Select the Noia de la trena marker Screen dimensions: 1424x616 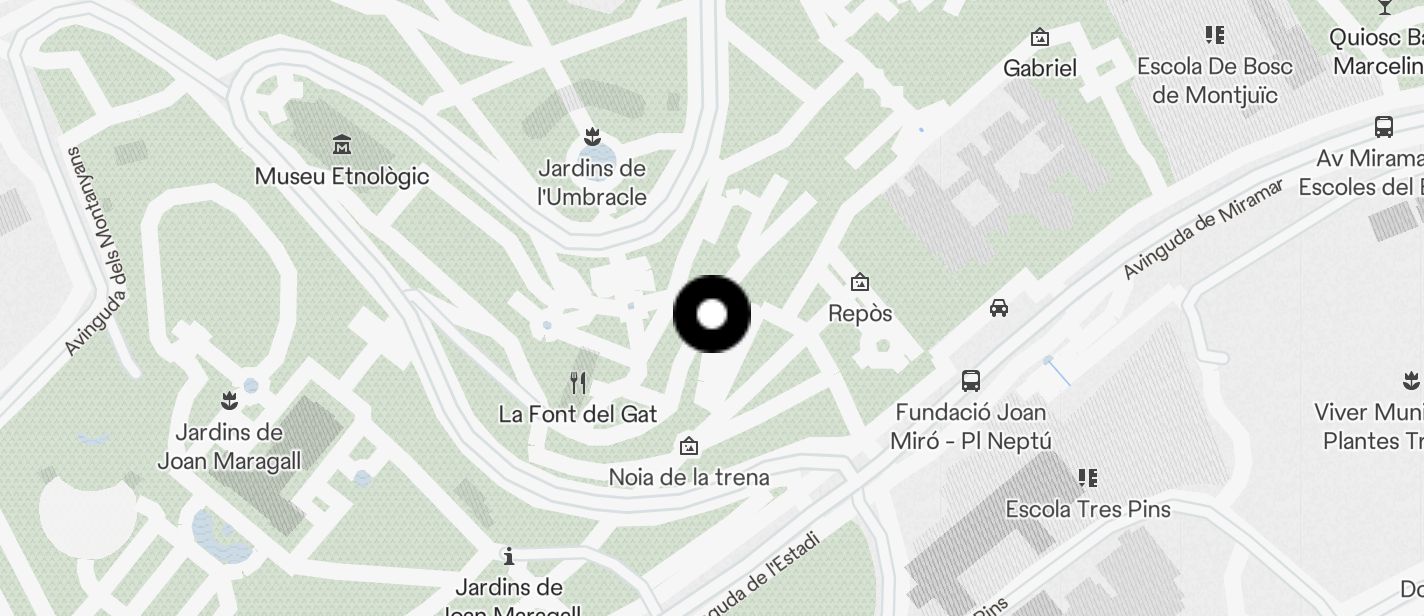(688, 446)
